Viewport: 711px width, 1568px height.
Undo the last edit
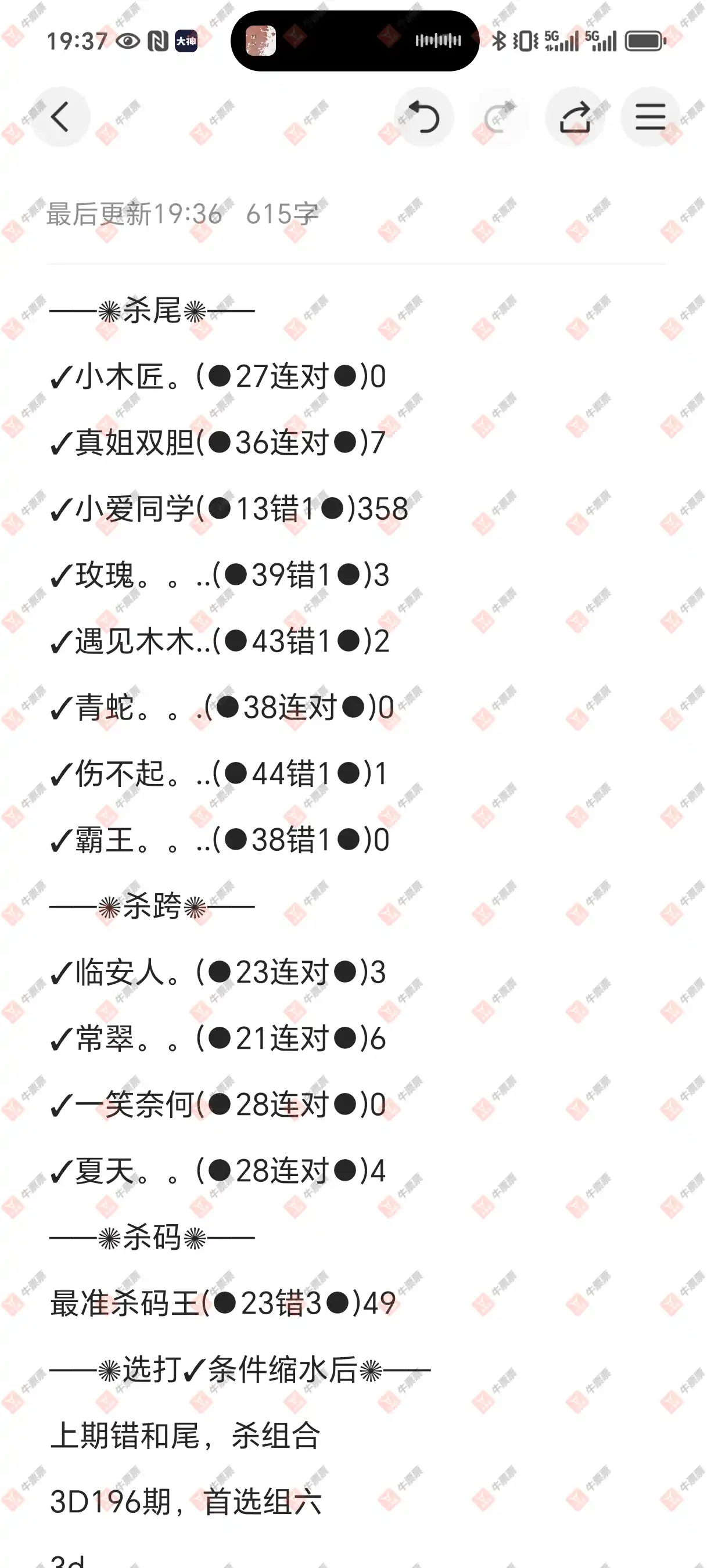[423, 117]
